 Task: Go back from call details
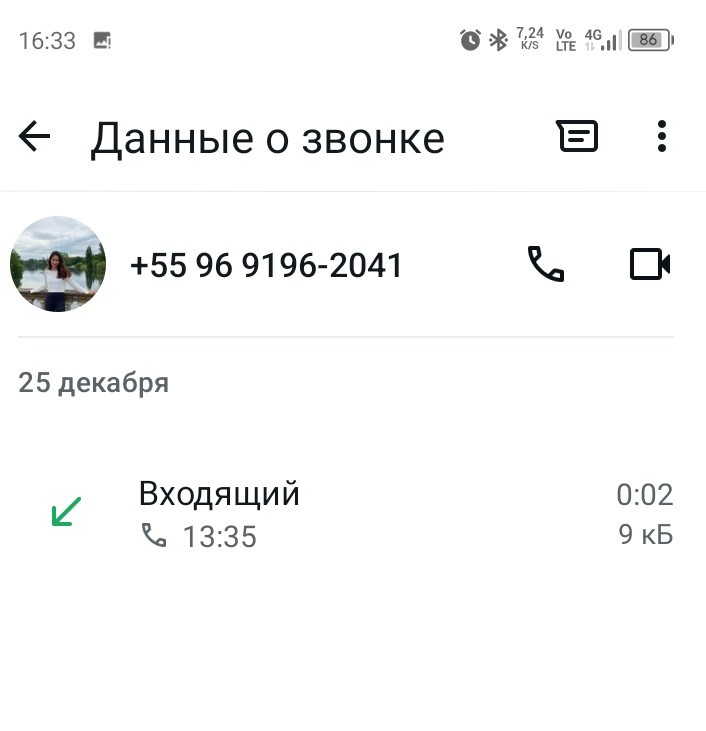tap(35, 136)
